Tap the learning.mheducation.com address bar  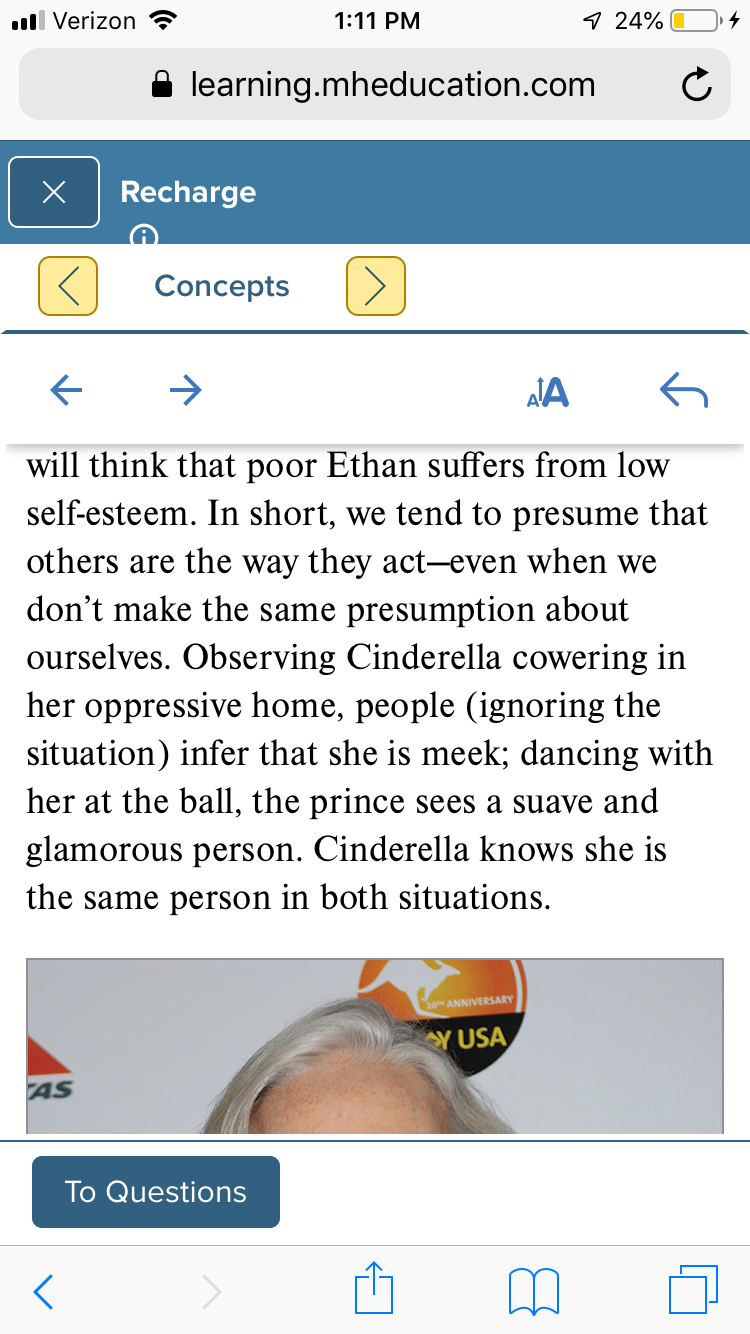(x=374, y=85)
